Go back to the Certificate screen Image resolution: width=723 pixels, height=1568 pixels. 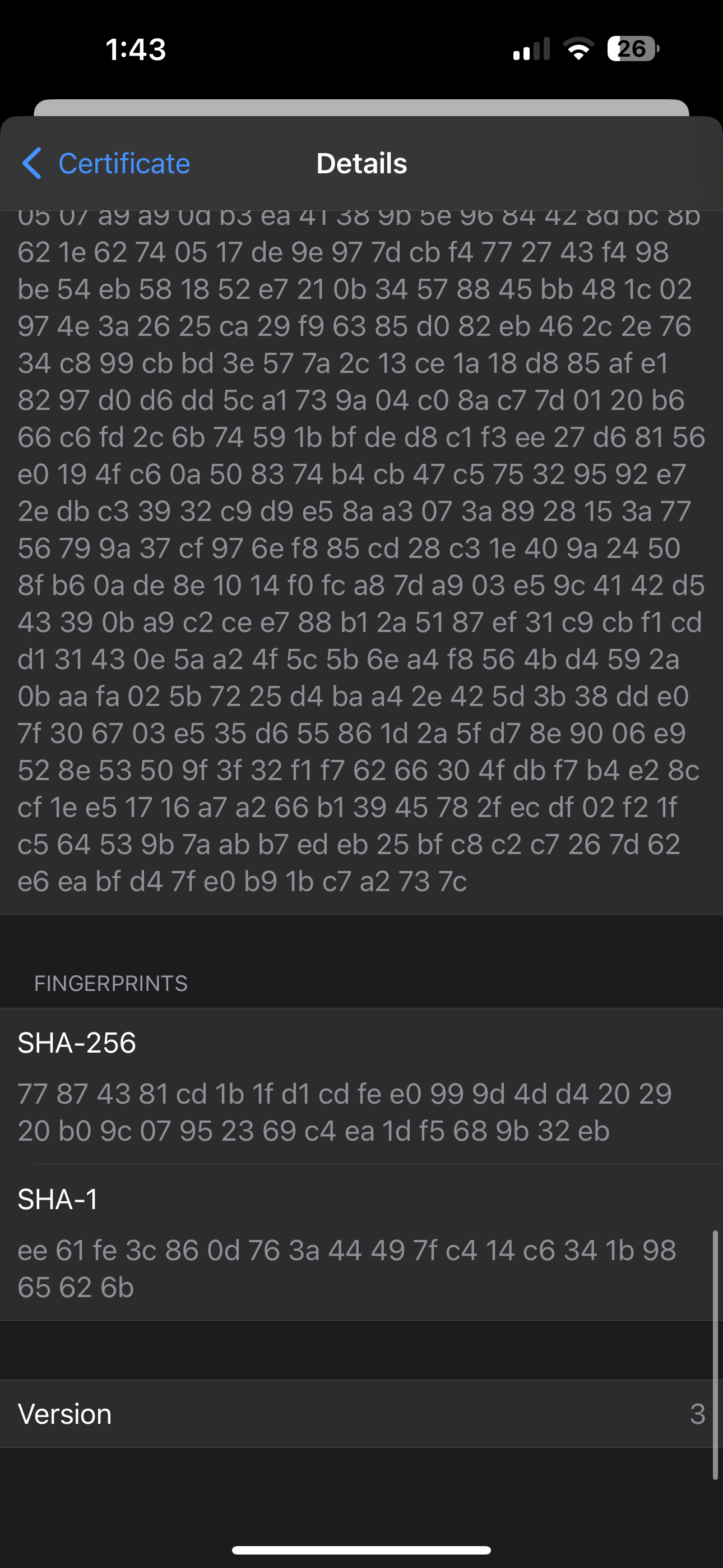coord(106,163)
